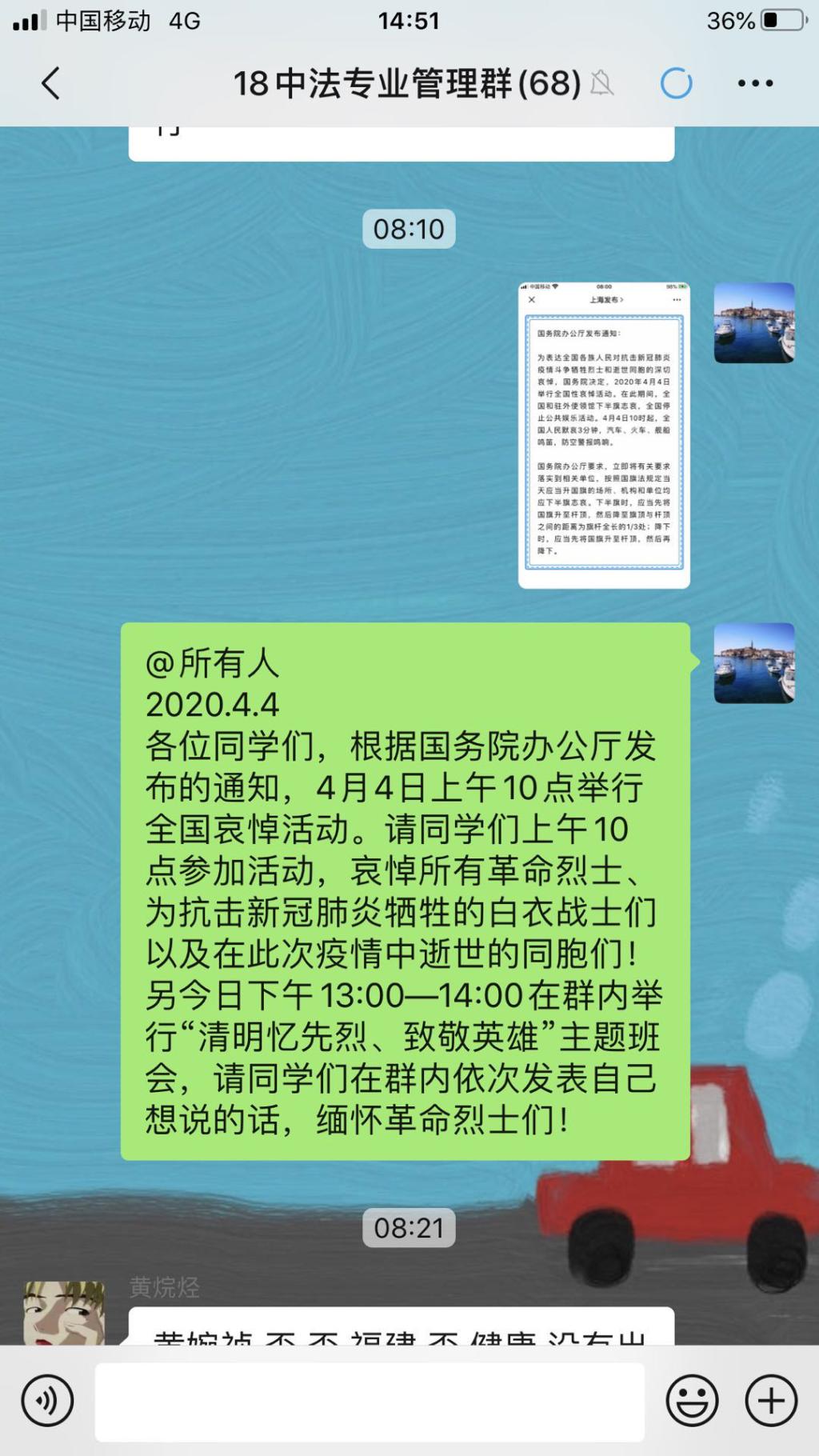Open the plus attachment menu
This screenshot has width=819, height=1456.
[771, 1401]
